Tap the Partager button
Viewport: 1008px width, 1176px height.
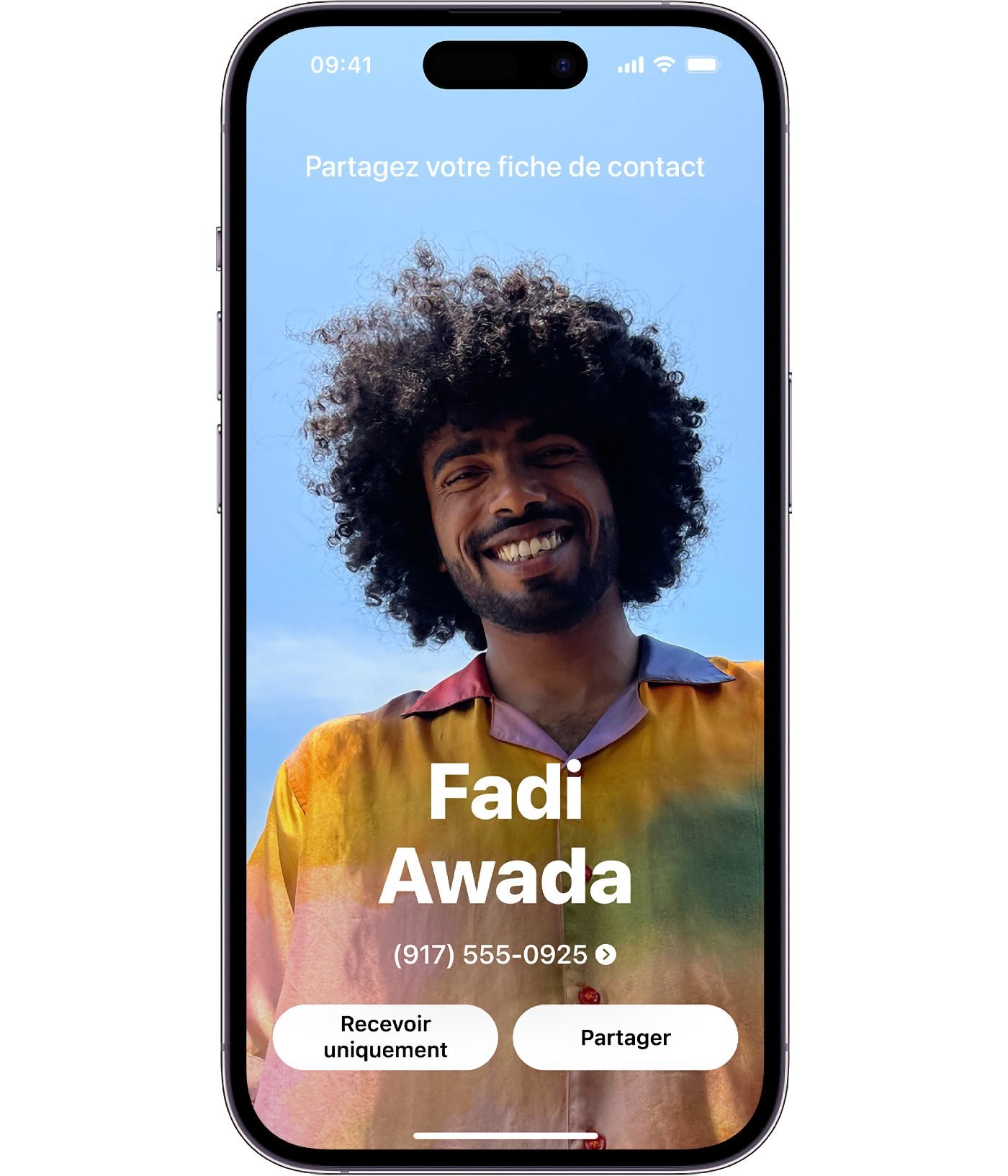coord(625,1037)
